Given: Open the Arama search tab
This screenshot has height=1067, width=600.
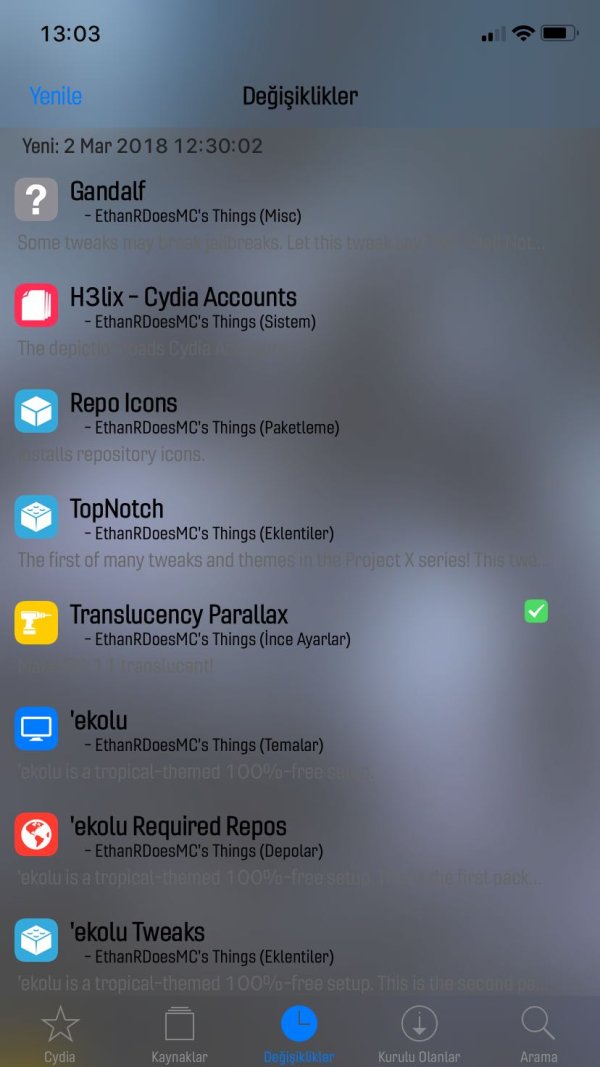Looking at the screenshot, I should [x=538, y=1033].
